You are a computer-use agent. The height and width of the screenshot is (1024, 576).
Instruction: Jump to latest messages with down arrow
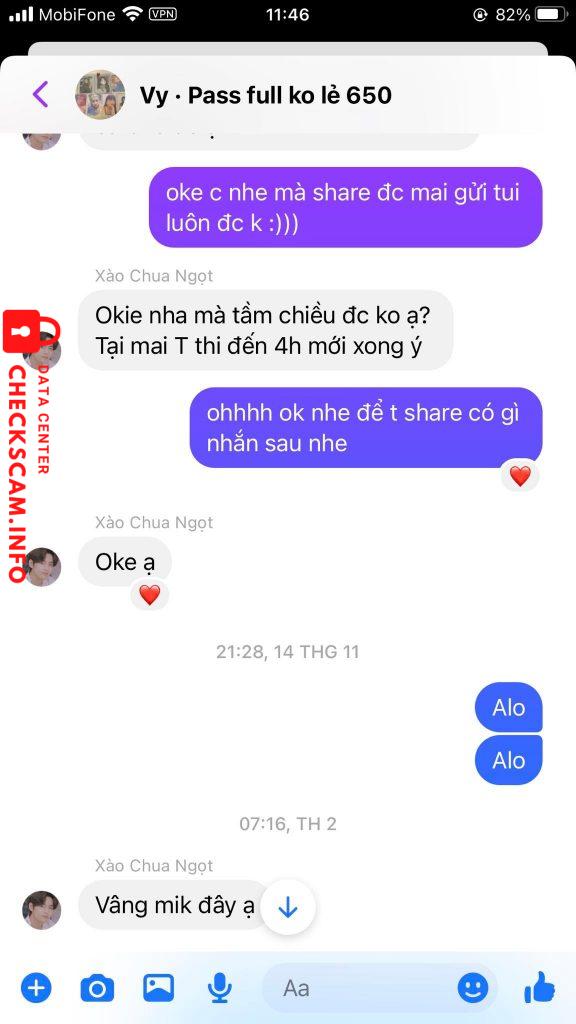tap(288, 908)
